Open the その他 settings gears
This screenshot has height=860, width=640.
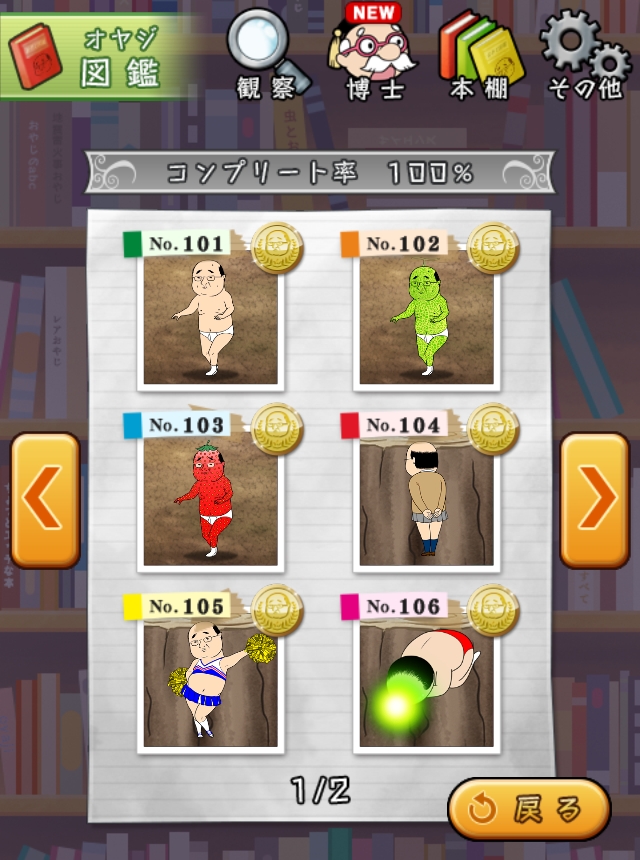click(x=585, y=54)
